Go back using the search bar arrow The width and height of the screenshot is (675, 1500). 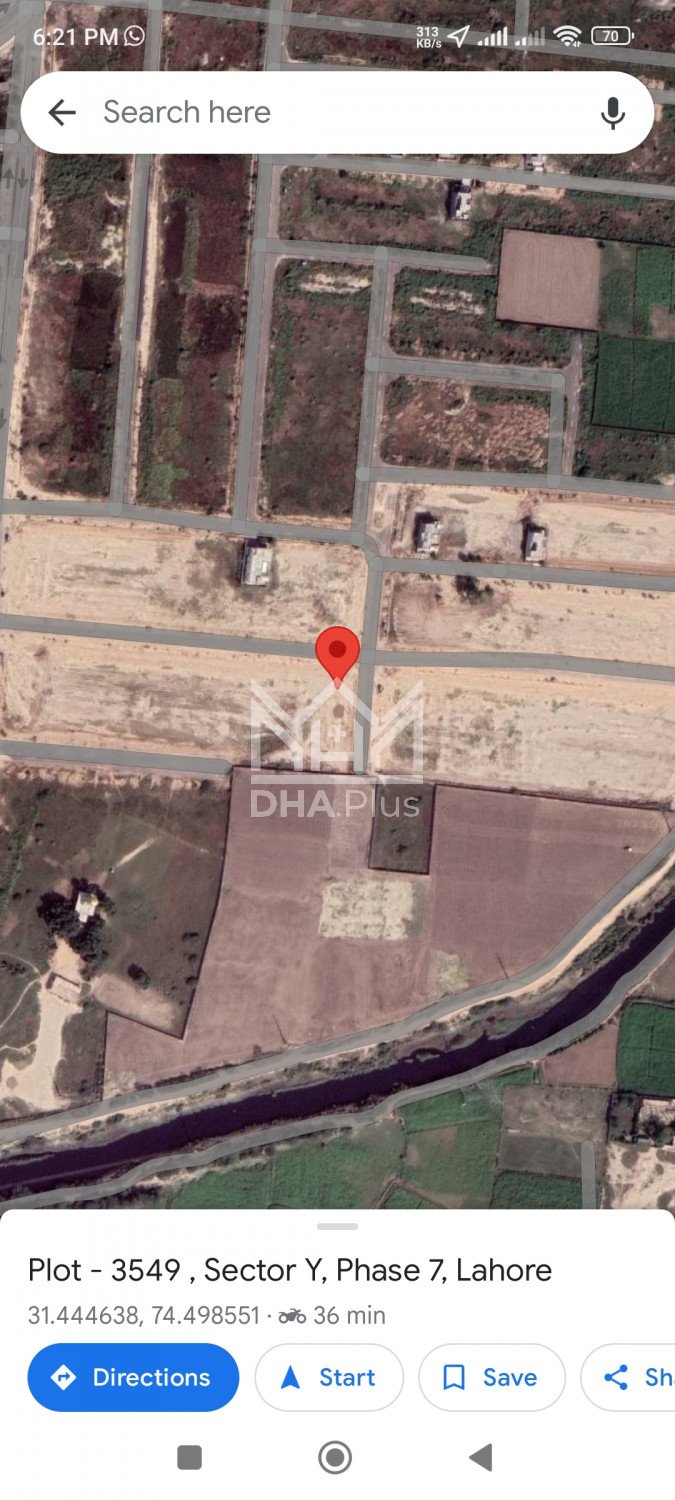(x=62, y=113)
